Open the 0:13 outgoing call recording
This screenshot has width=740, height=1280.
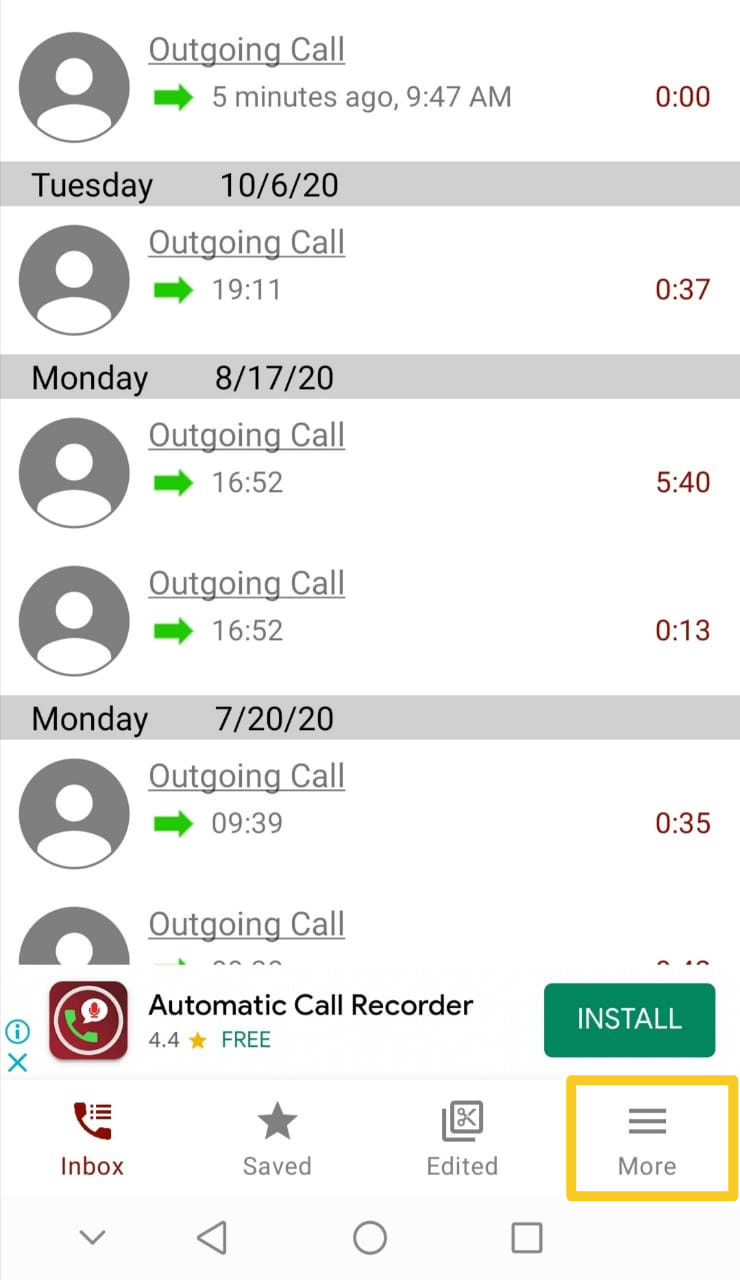[x=370, y=621]
